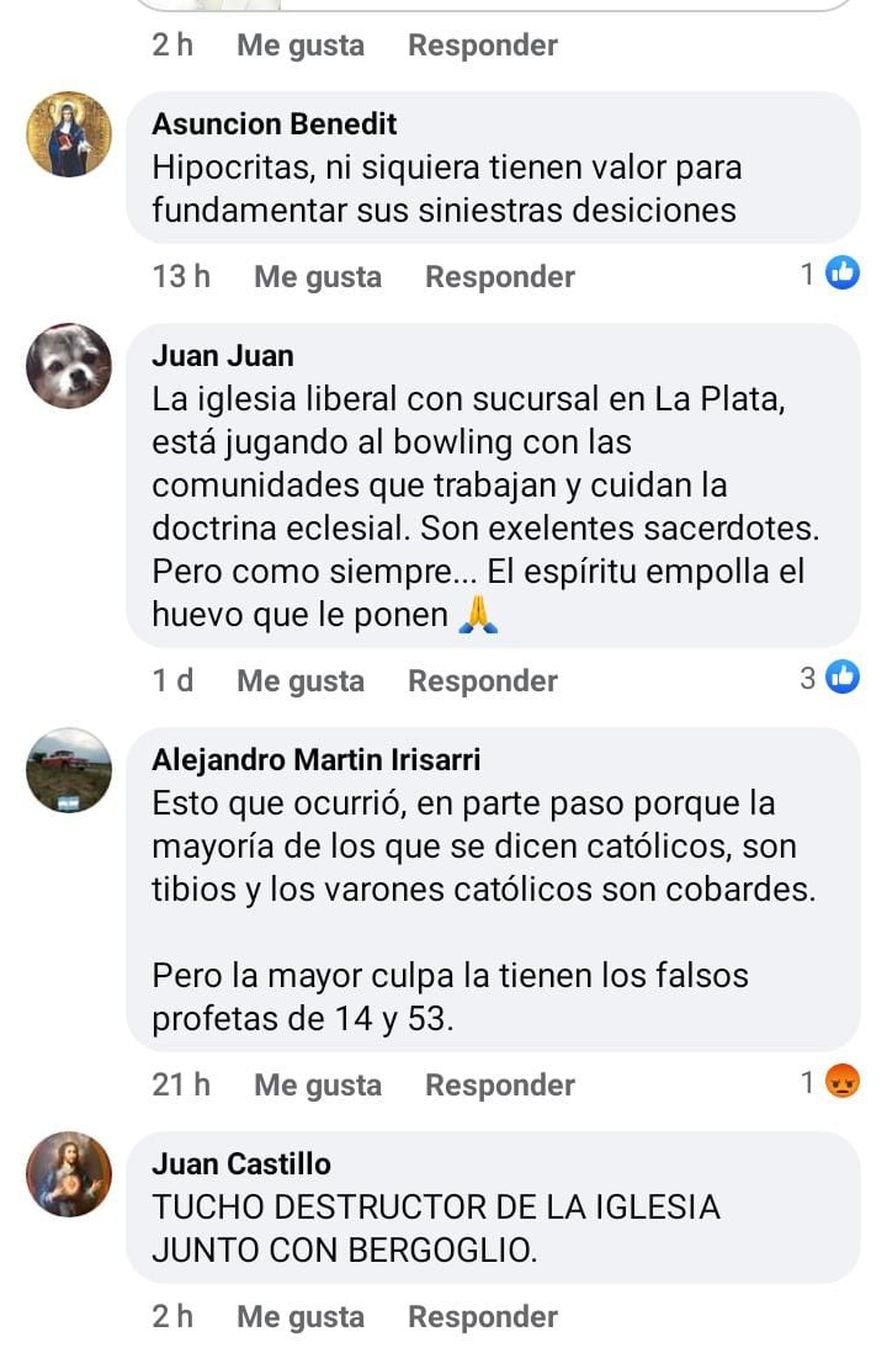Like Alejandro Martin Irisarri's comment
The height and width of the screenshot is (1353, 887).
317,1085
